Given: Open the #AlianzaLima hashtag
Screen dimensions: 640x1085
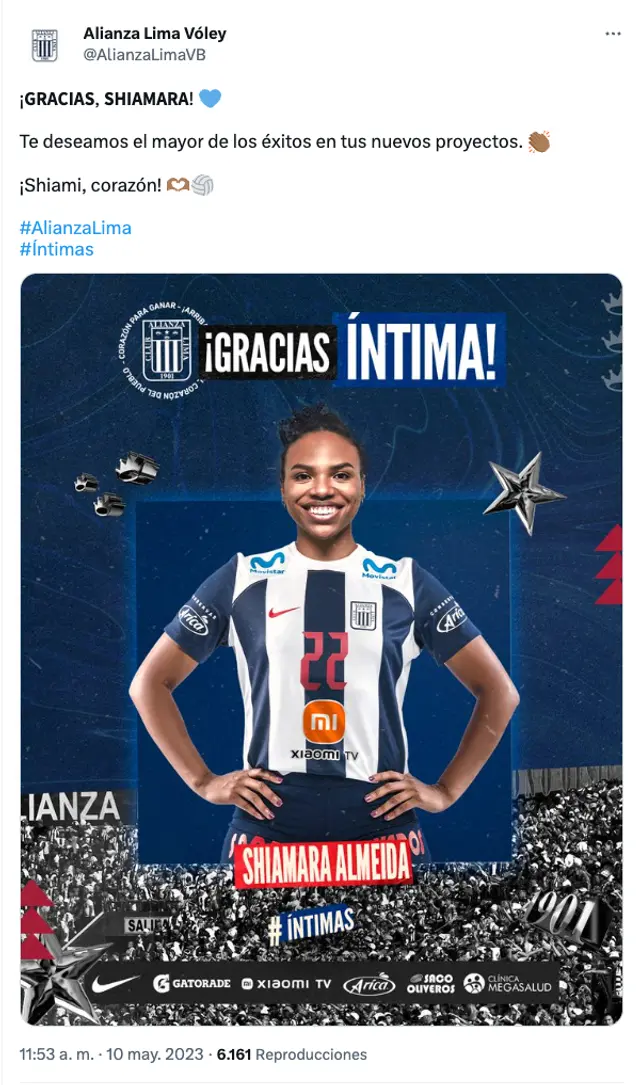Looking at the screenshot, I should pyautogui.click(x=75, y=227).
